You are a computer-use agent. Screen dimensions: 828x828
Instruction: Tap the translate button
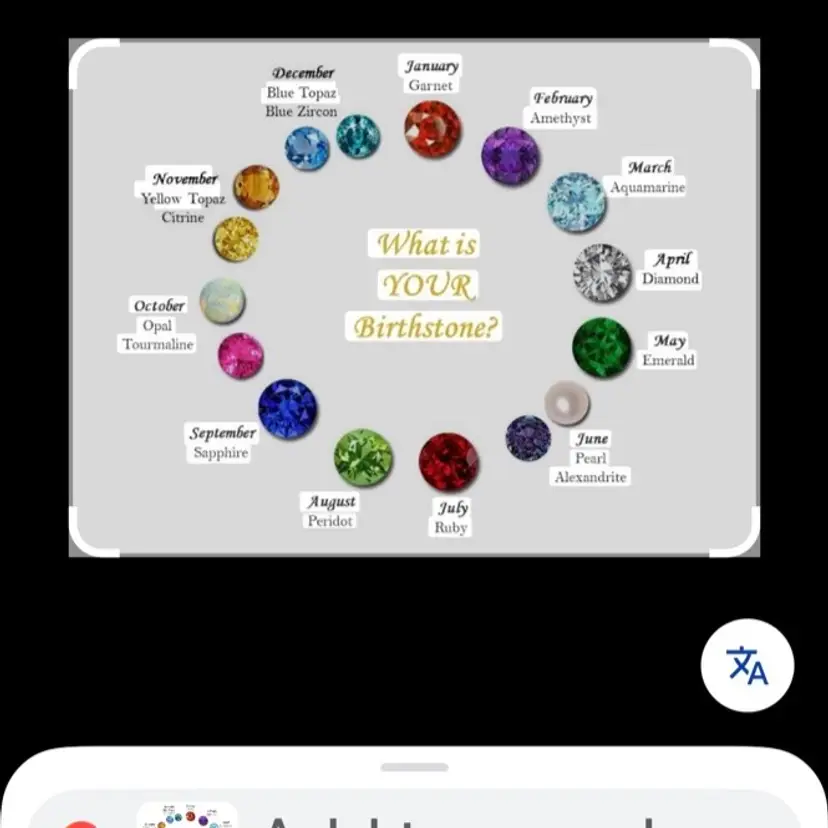[747, 665]
